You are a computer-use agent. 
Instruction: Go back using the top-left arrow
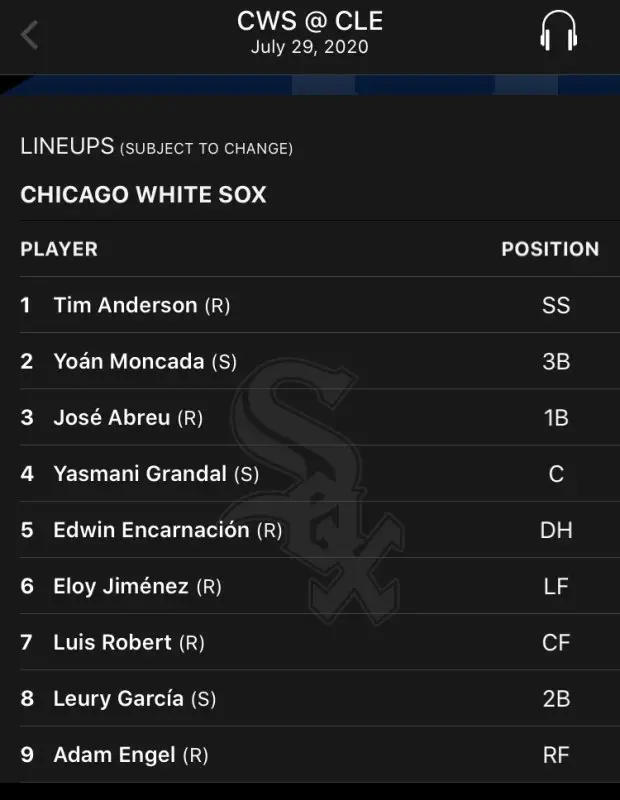pyautogui.click(x=29, y=35)
